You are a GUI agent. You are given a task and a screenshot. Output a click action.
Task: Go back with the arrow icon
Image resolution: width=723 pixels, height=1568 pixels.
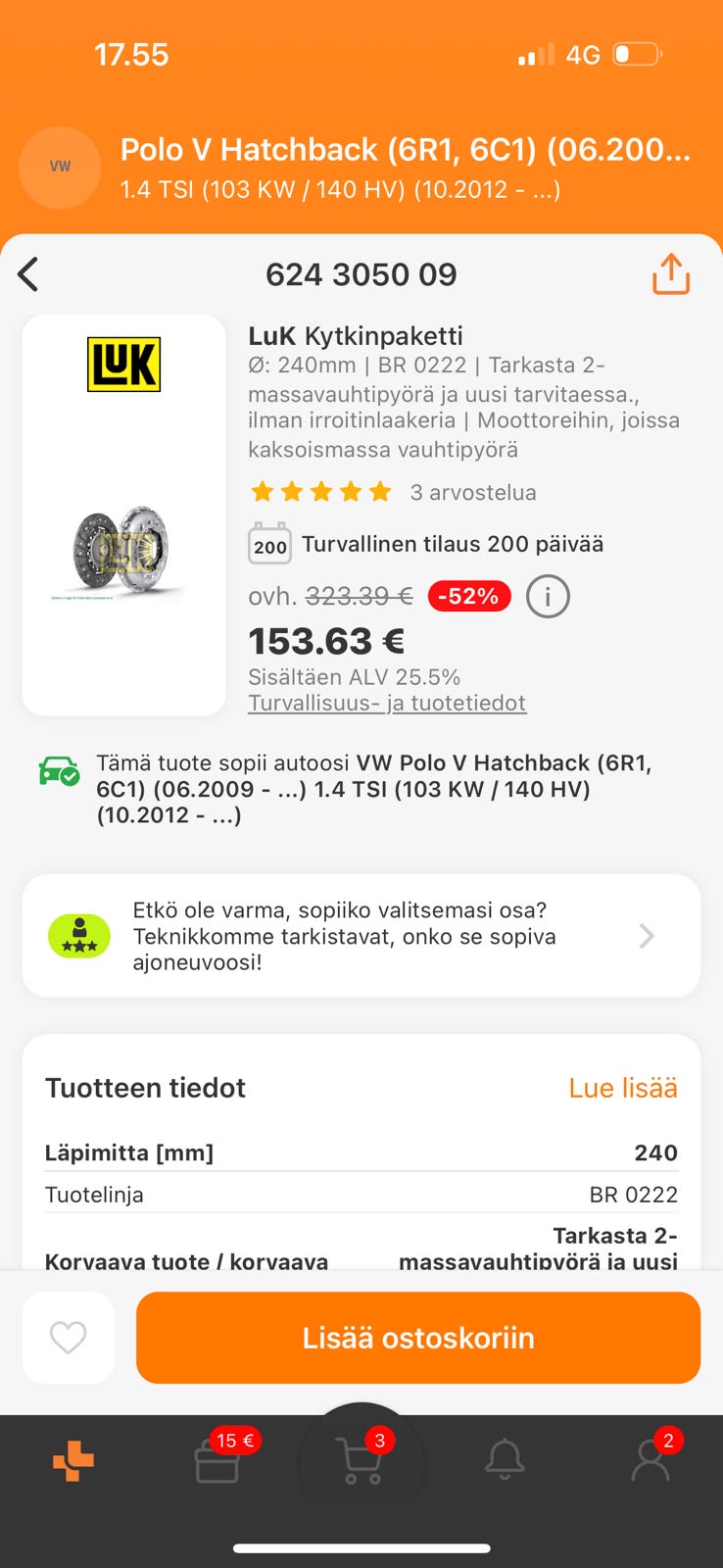(x=29, y=274)
